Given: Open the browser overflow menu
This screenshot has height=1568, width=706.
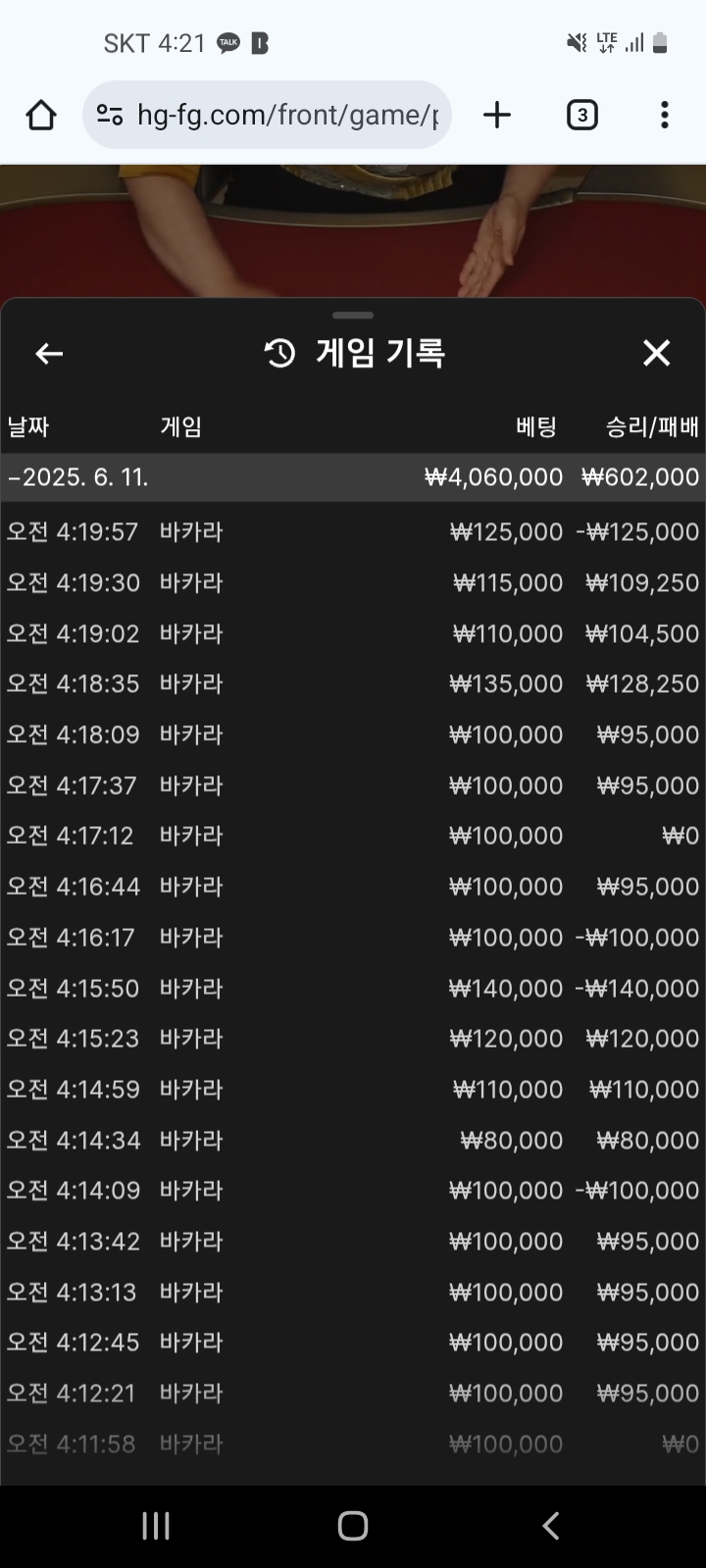Looking at the screenshot, I should [665, 116].
